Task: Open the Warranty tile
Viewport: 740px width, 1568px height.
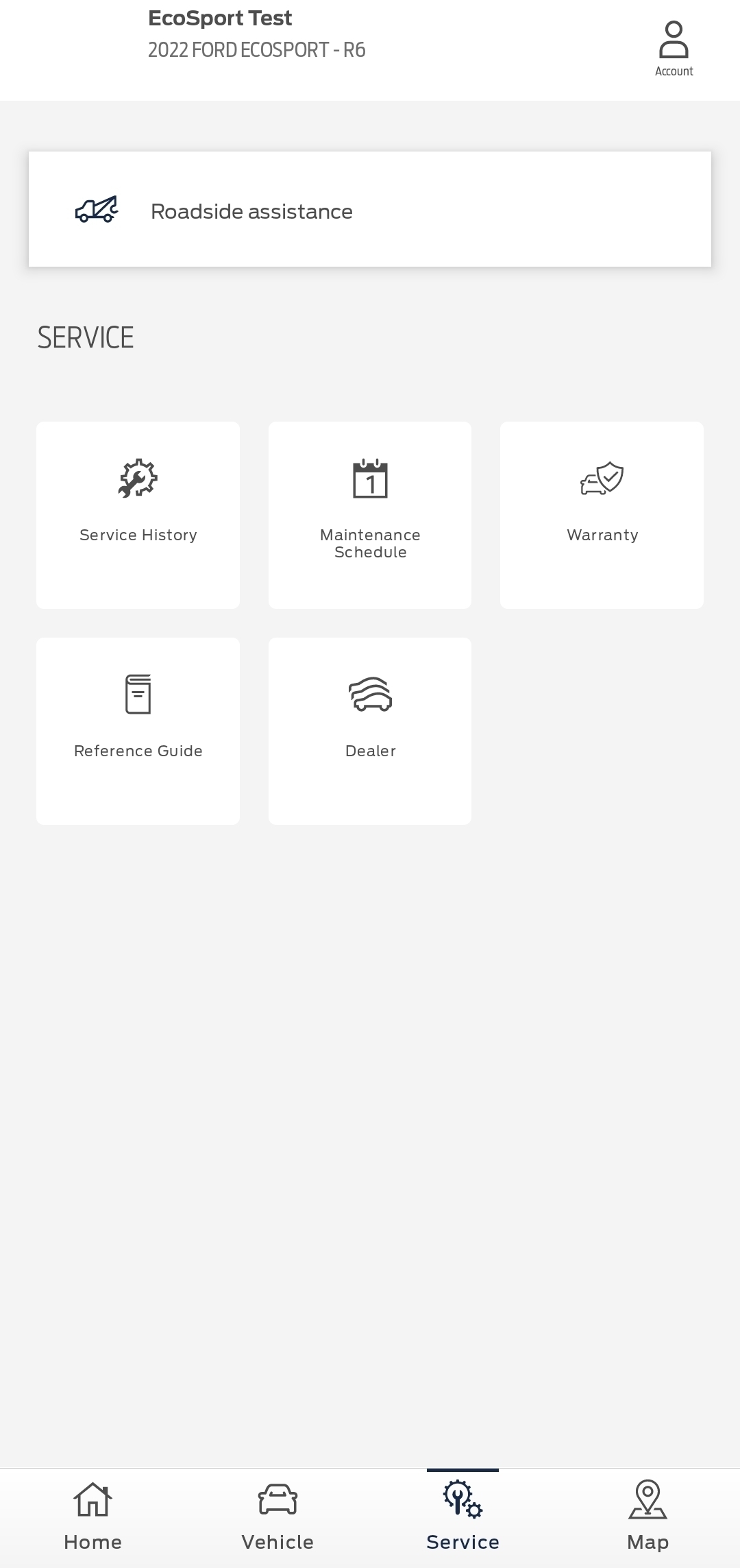Action: click(602, 514)
